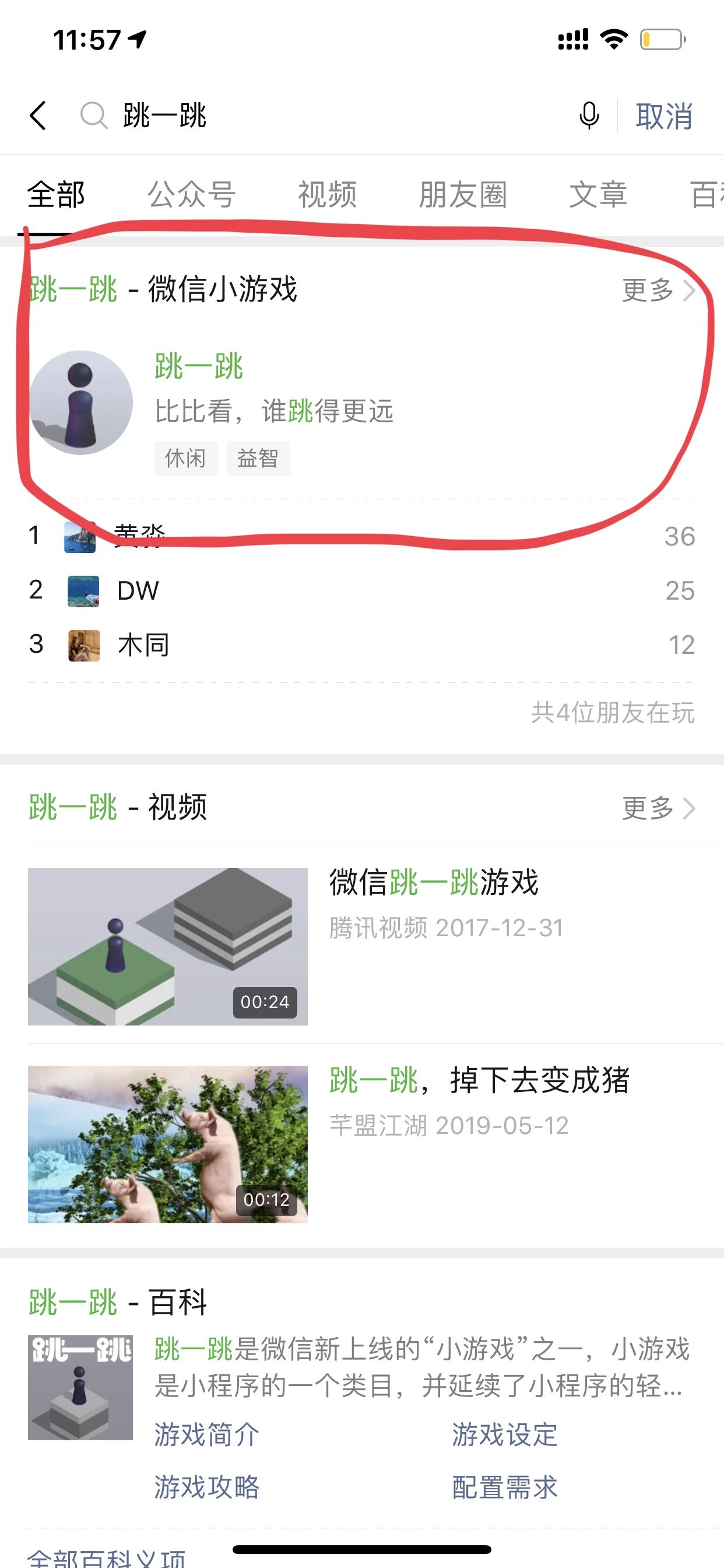Open the 配置需求 link
Viewport: 724px width, 1568px height.
504,1487
